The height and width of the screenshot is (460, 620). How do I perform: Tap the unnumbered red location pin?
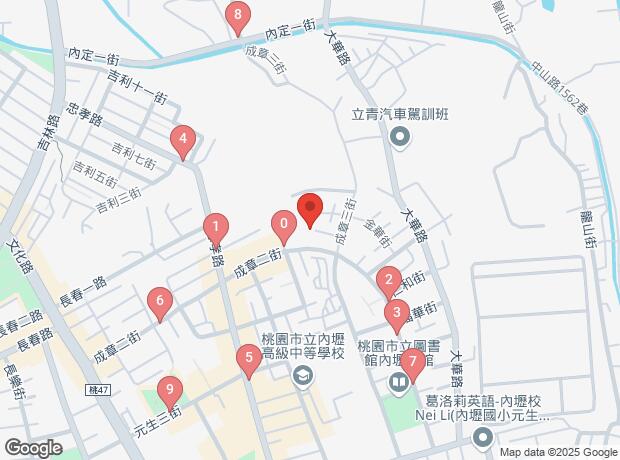click(x=310, y=210)
